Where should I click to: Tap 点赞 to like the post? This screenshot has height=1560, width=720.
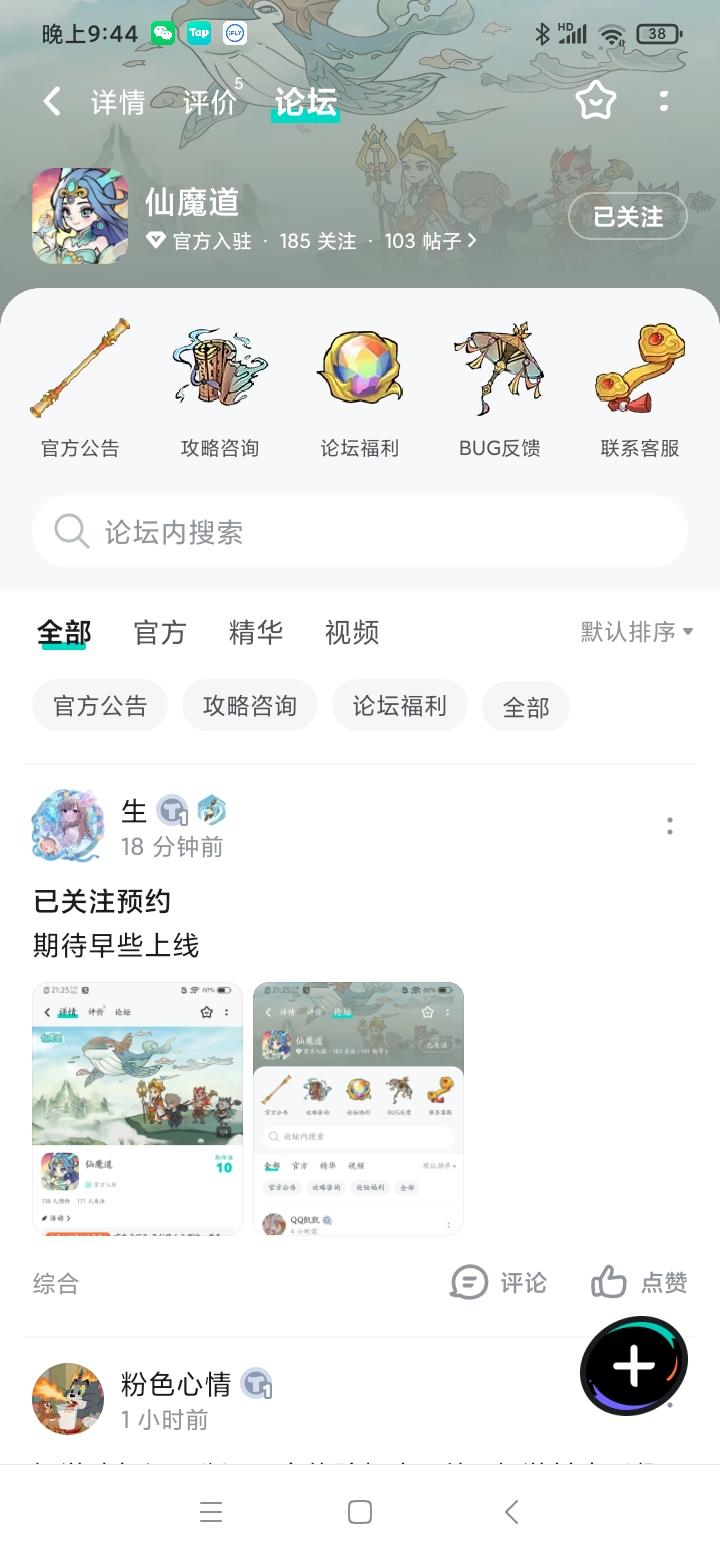pyautogui.click(x=640, y=1283)
